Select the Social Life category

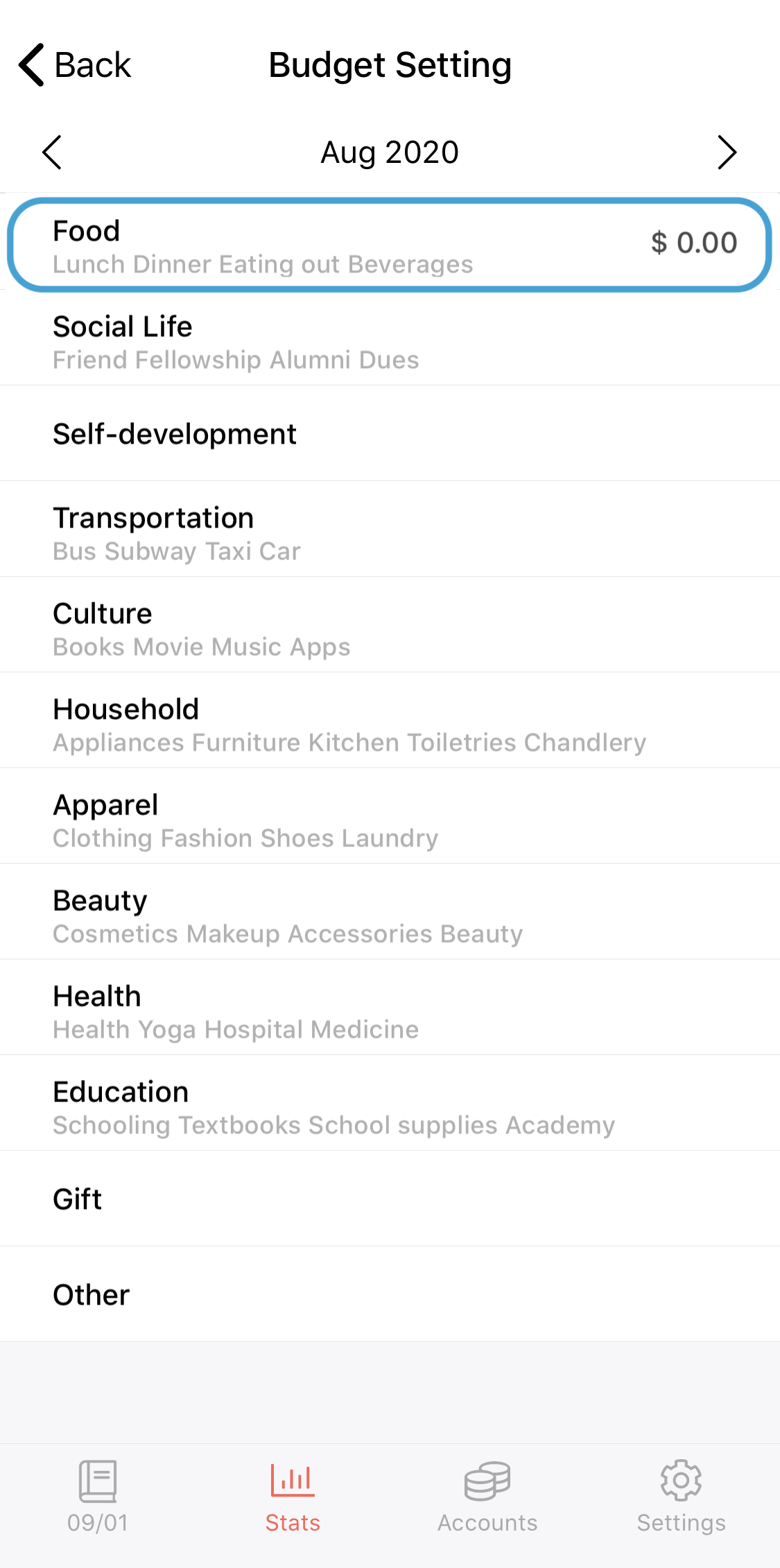(390, 338)
